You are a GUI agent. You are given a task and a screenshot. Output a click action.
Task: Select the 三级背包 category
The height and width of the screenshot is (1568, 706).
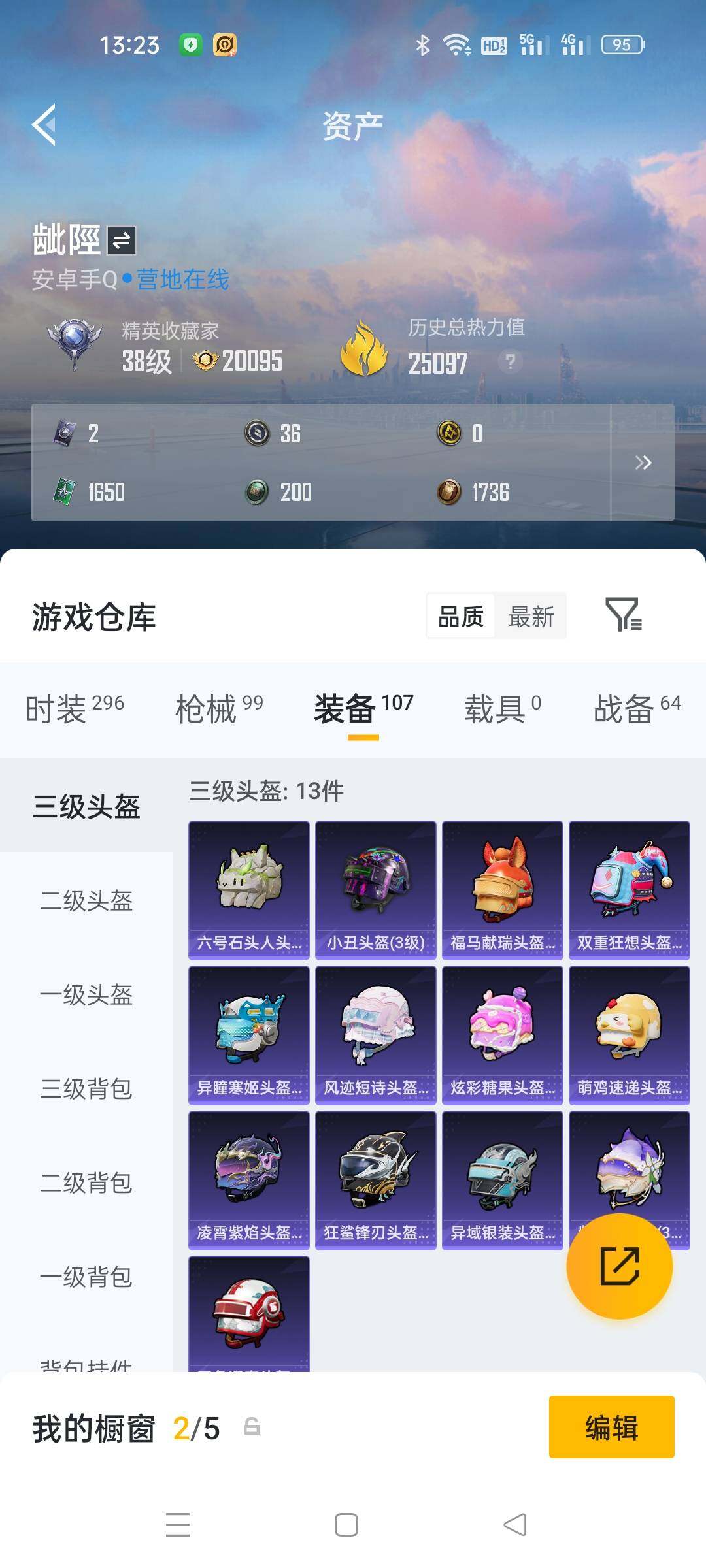[x=86, y=1088]
